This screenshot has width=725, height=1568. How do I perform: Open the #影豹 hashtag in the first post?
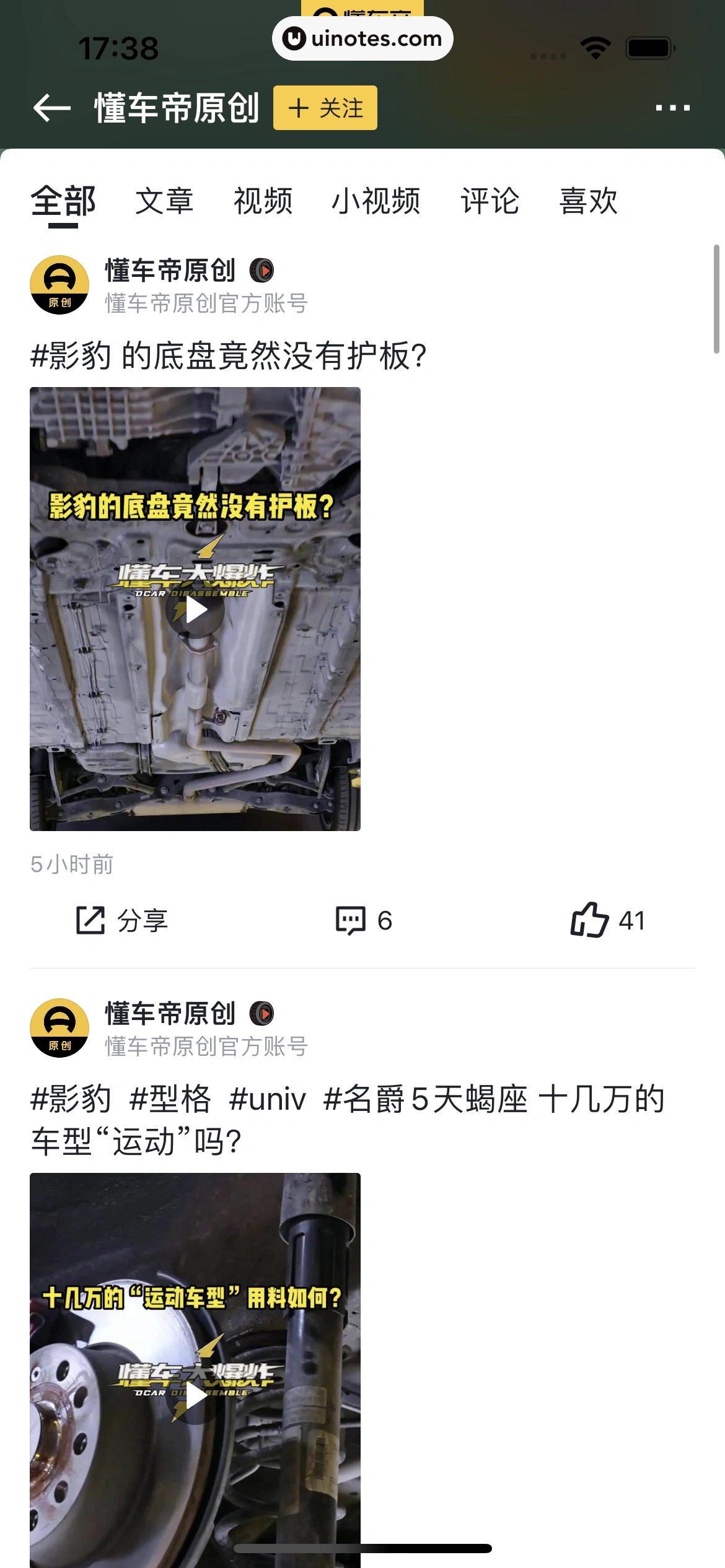71,357
